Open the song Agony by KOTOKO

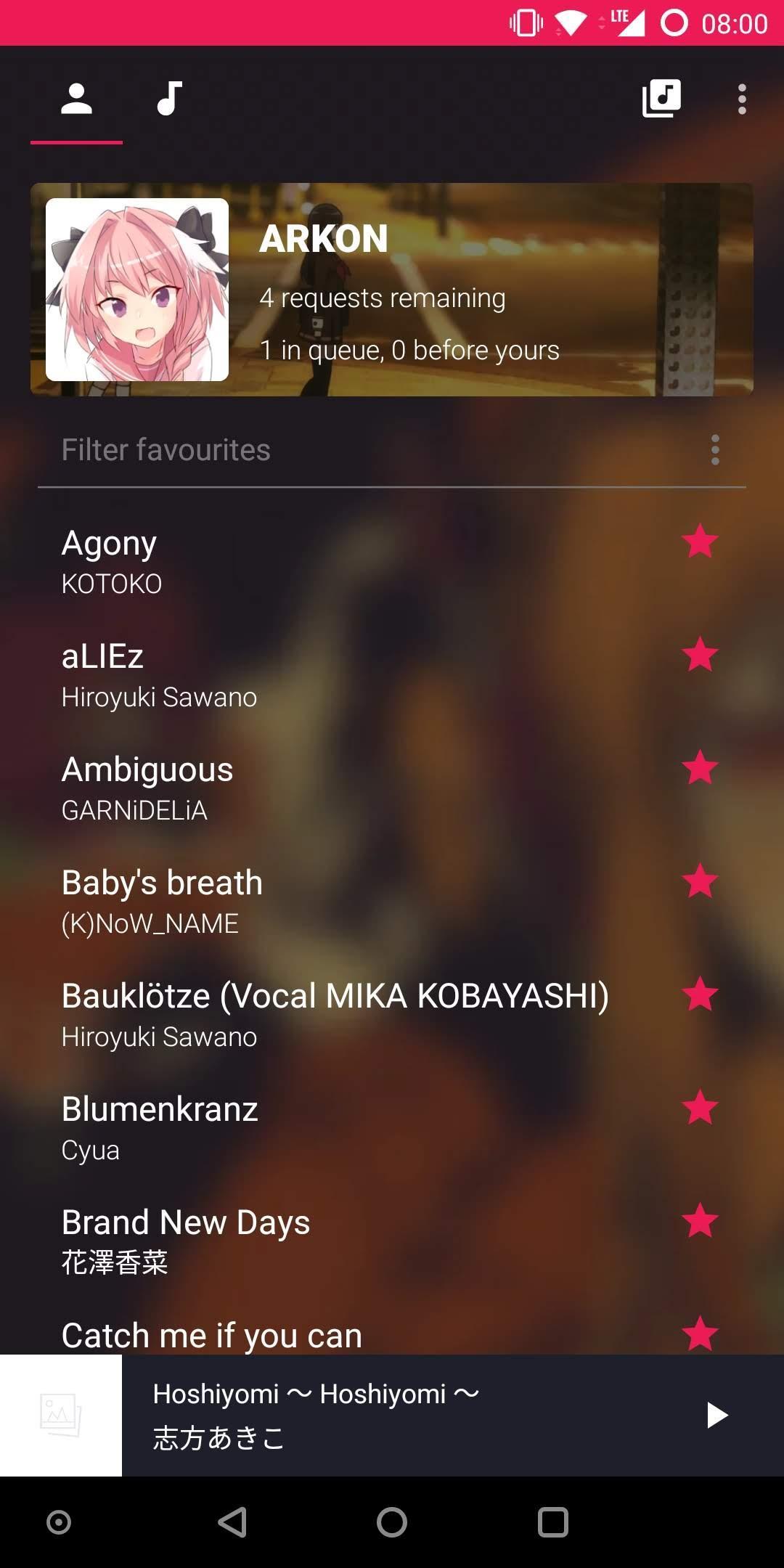tap(327, 562)
